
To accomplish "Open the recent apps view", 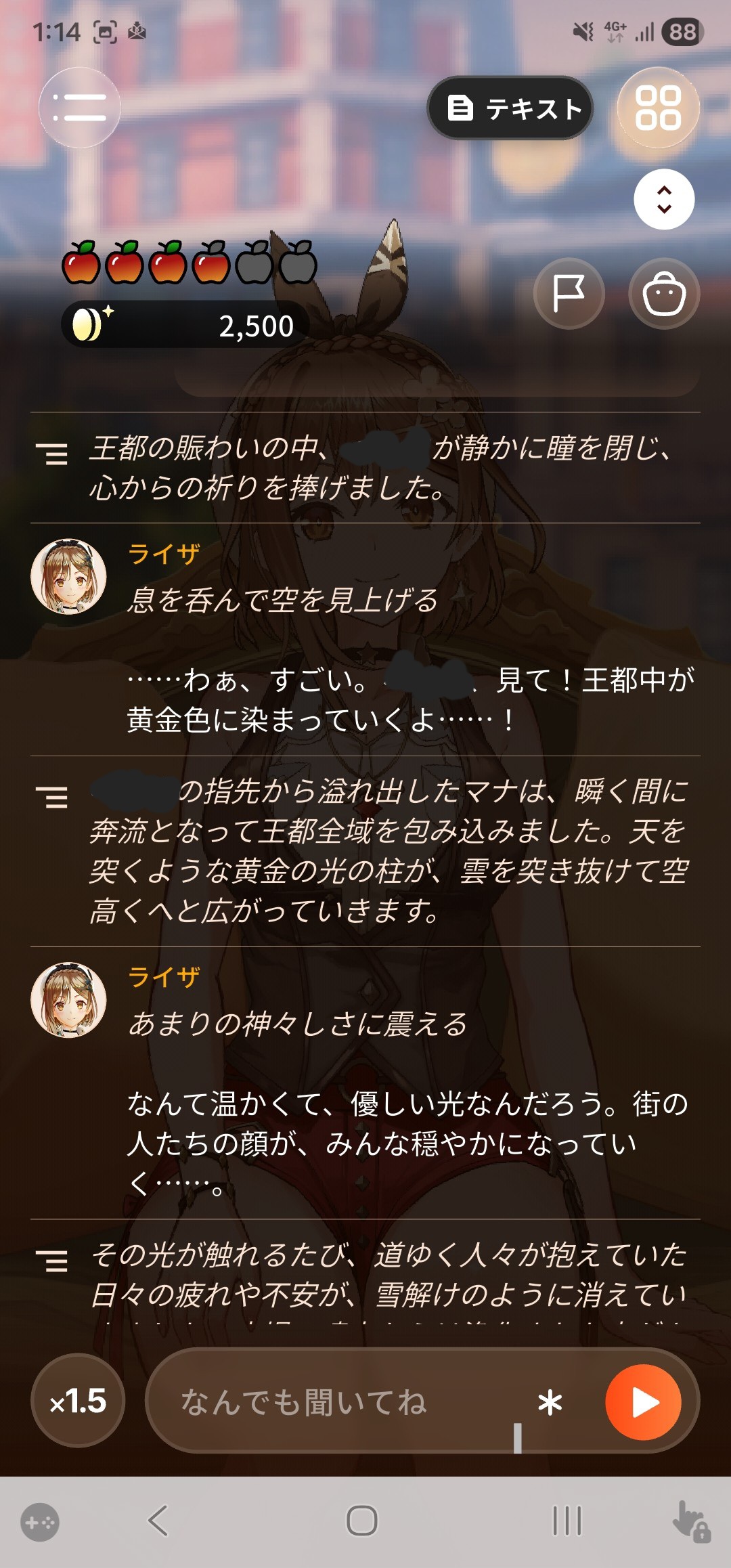I will (567, 1521).
